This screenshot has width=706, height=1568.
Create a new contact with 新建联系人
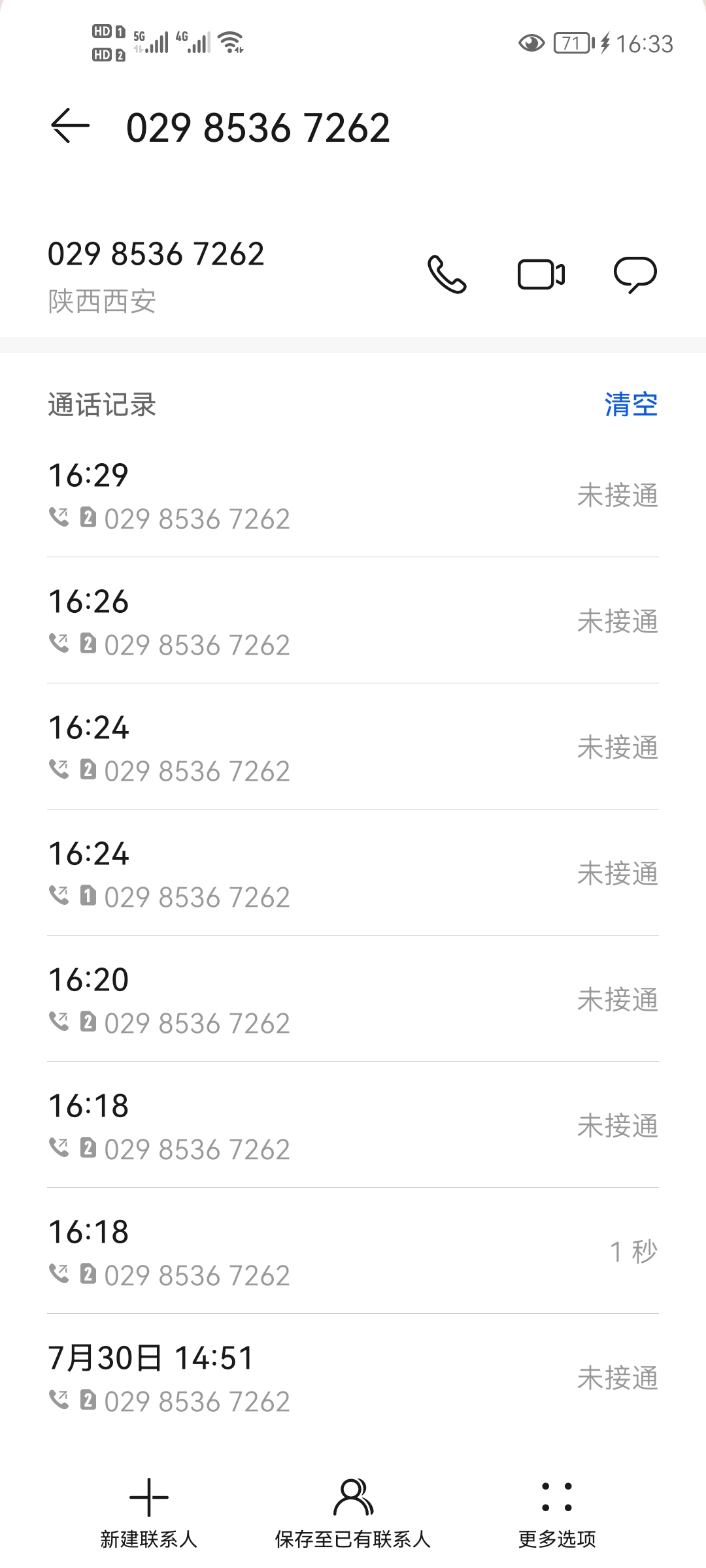pyautogui.click(x=149, y=1513)
